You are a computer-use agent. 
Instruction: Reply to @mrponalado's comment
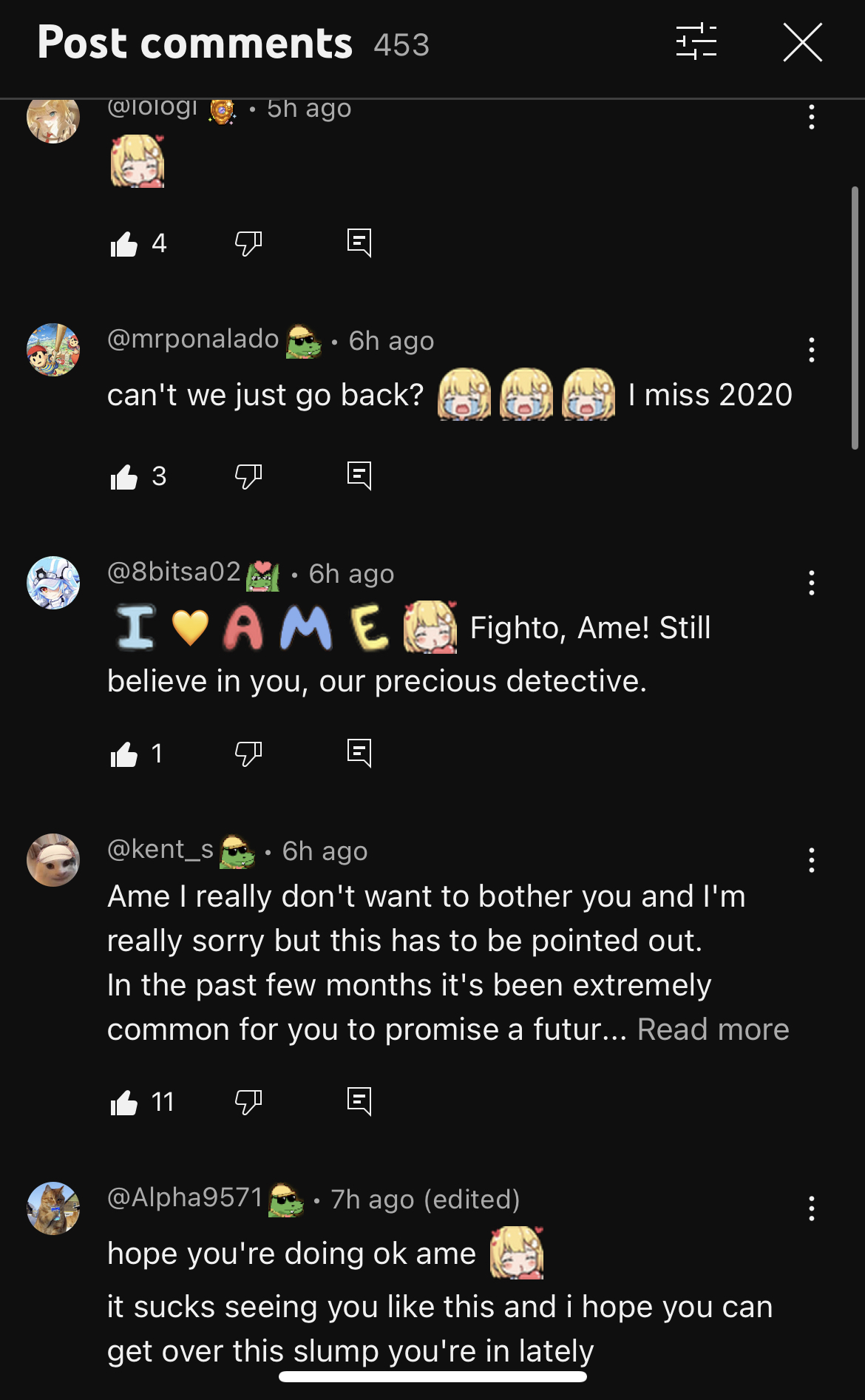(x=359, y=476)
